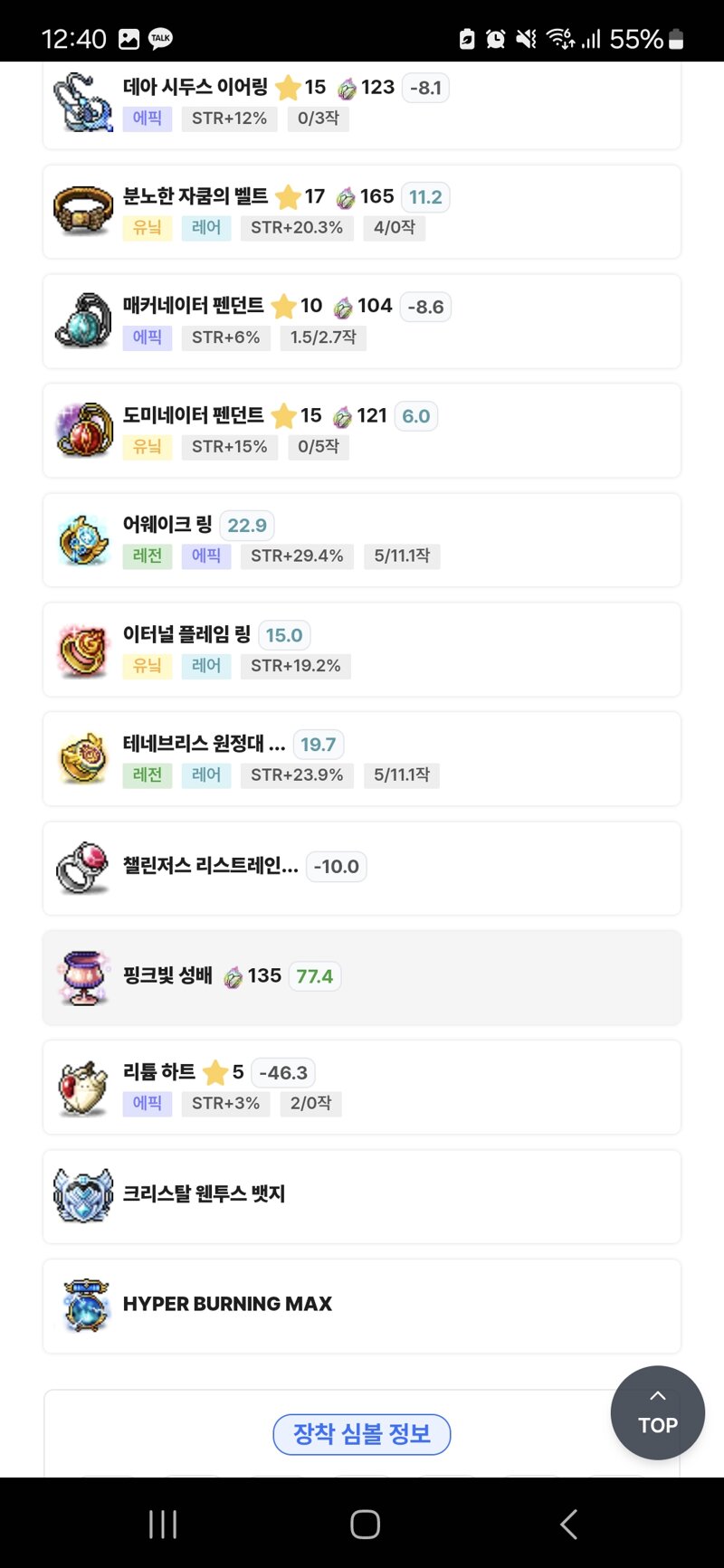
Task: Go to the home screen via the home button
Action: (365, 1525)
